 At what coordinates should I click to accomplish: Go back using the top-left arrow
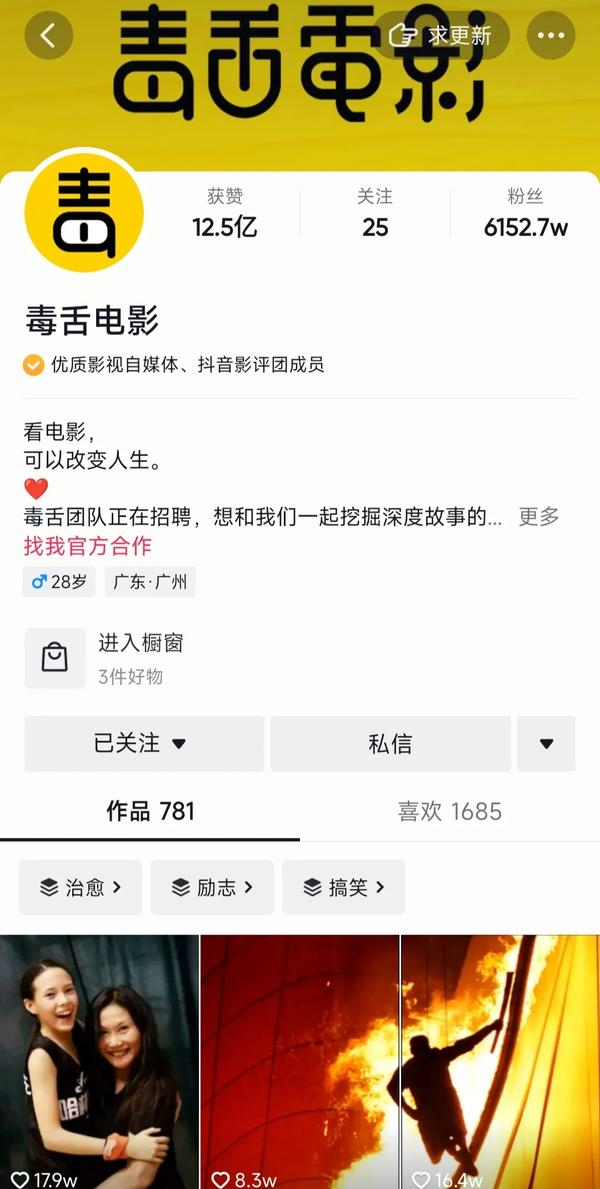(x=48, y=36)
